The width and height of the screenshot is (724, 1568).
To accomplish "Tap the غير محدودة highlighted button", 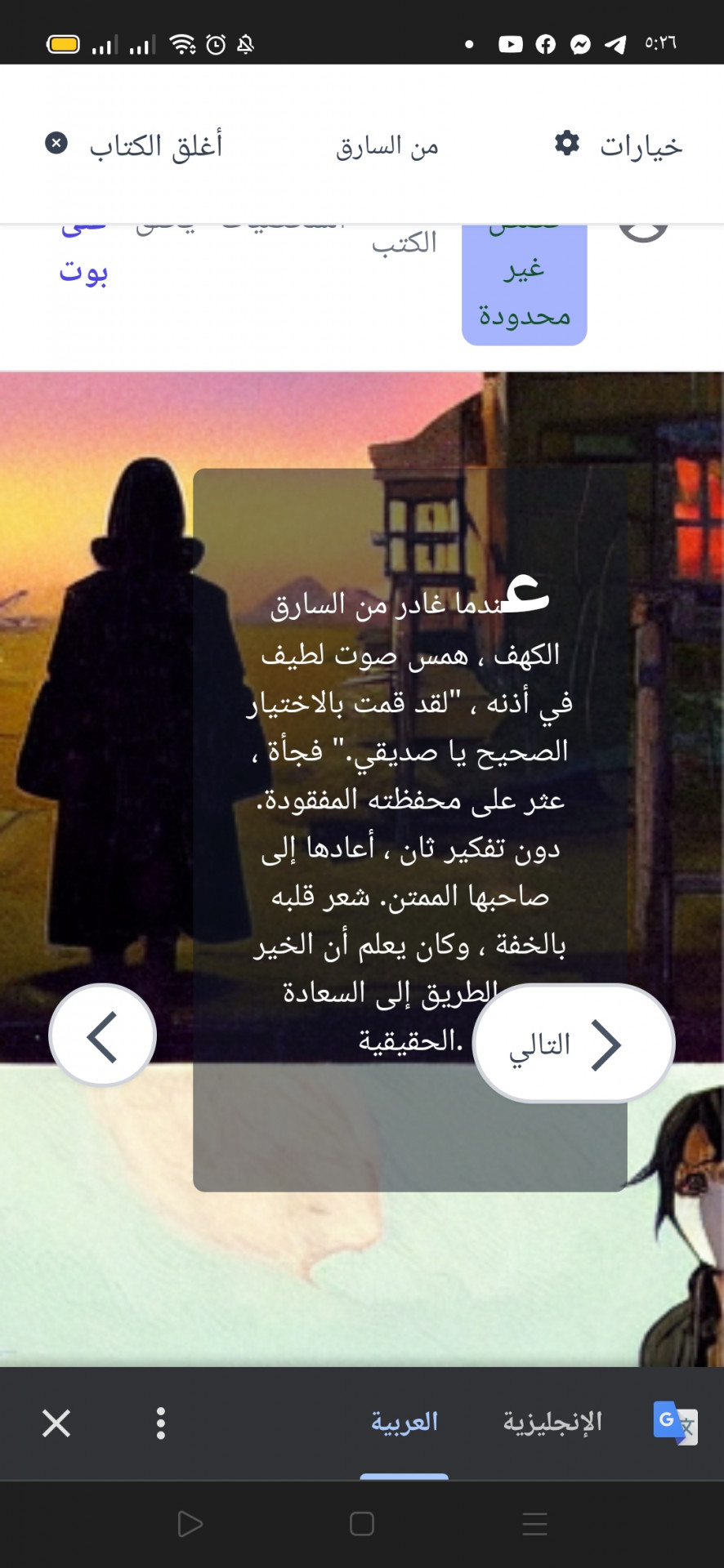I will point(525,290).
